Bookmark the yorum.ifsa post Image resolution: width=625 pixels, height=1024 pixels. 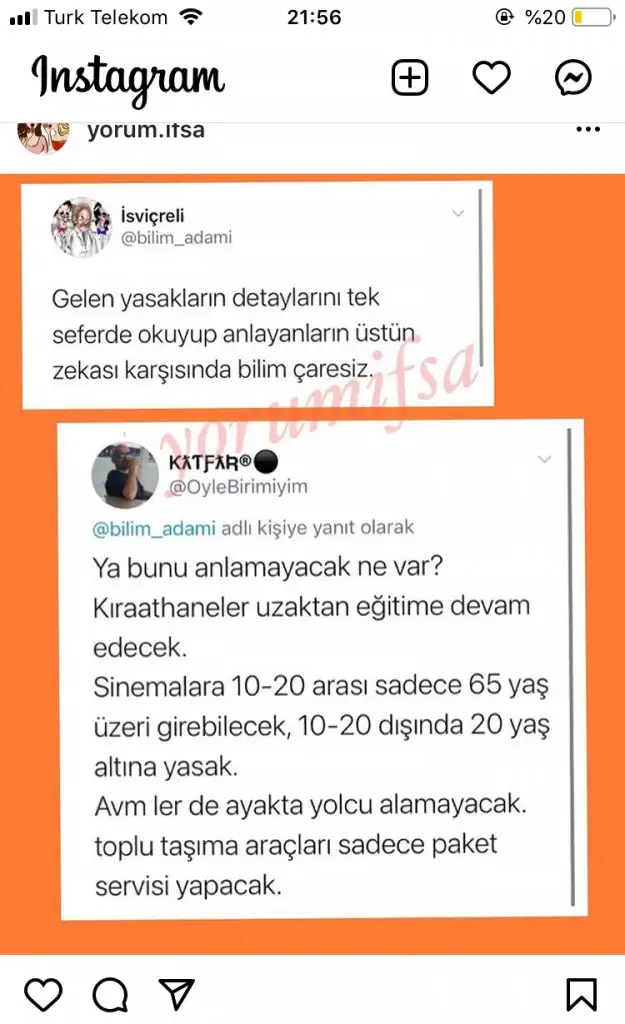[x=581, y=995]
